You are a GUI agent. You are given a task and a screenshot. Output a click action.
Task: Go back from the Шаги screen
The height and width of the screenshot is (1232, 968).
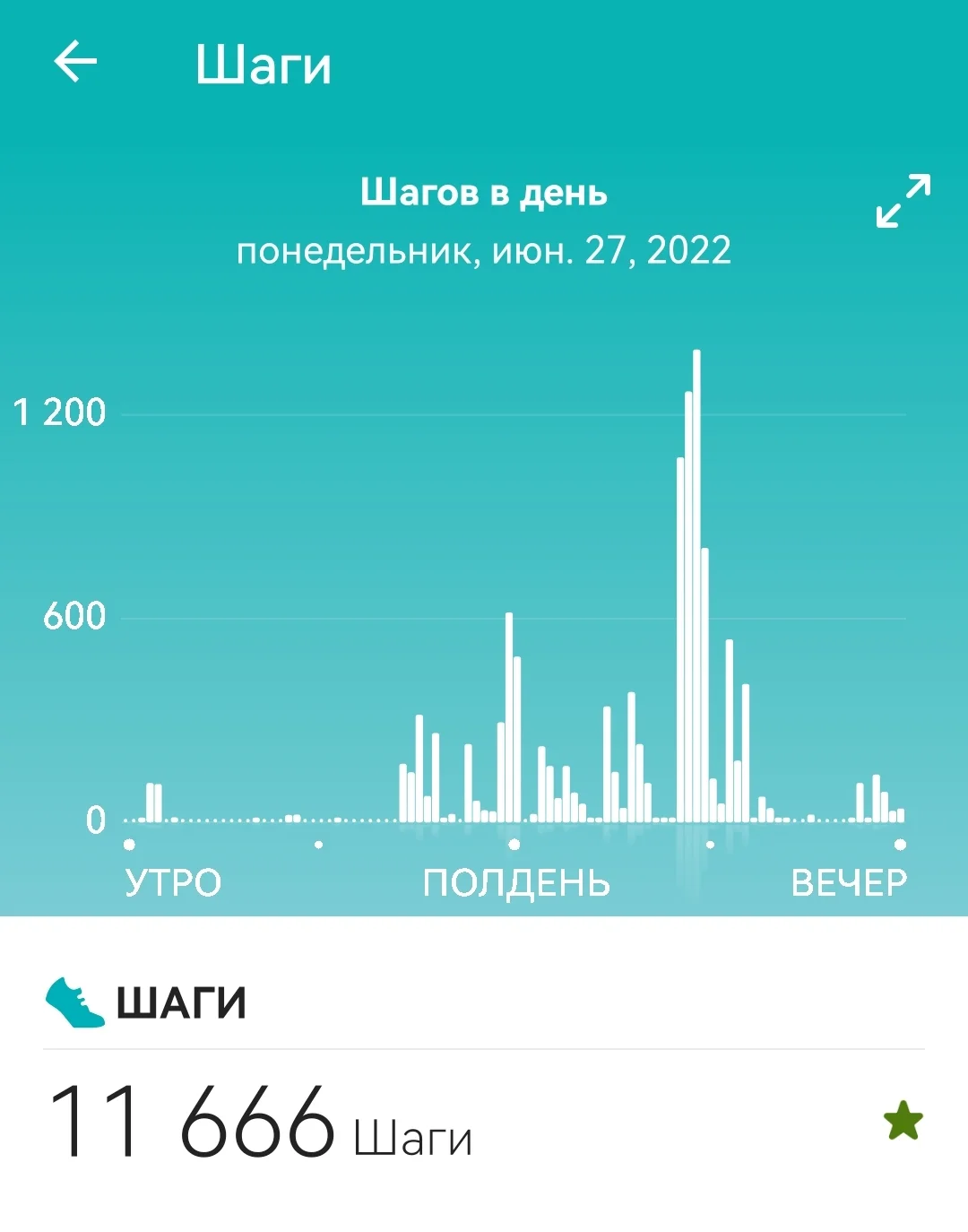click(x=75, y=63)
